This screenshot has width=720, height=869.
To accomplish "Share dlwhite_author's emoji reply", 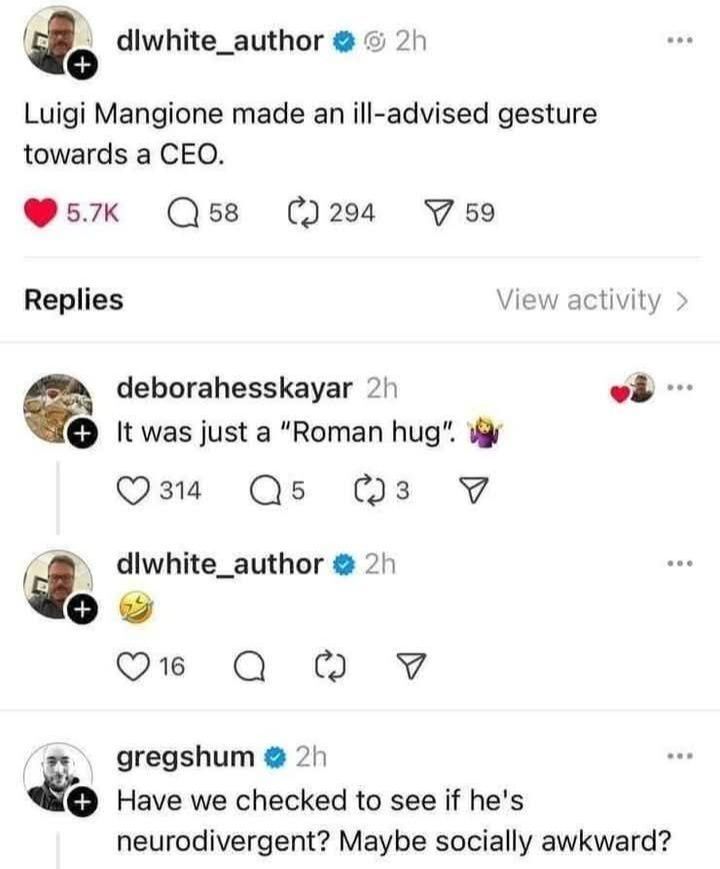I will tap(407, 667).
